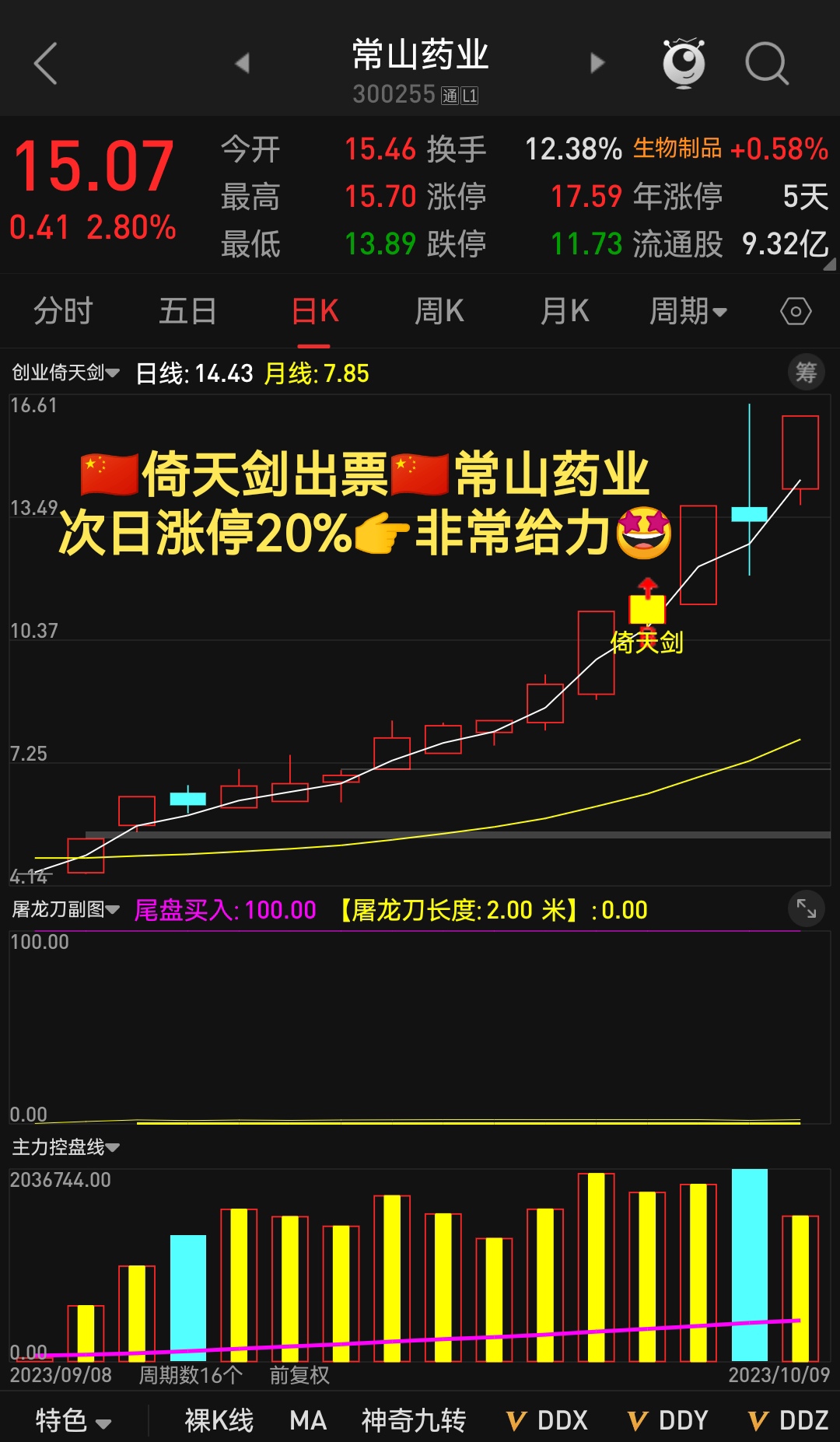Switch to the previous stock
840x1442 pixels.
tap(242, 63)
